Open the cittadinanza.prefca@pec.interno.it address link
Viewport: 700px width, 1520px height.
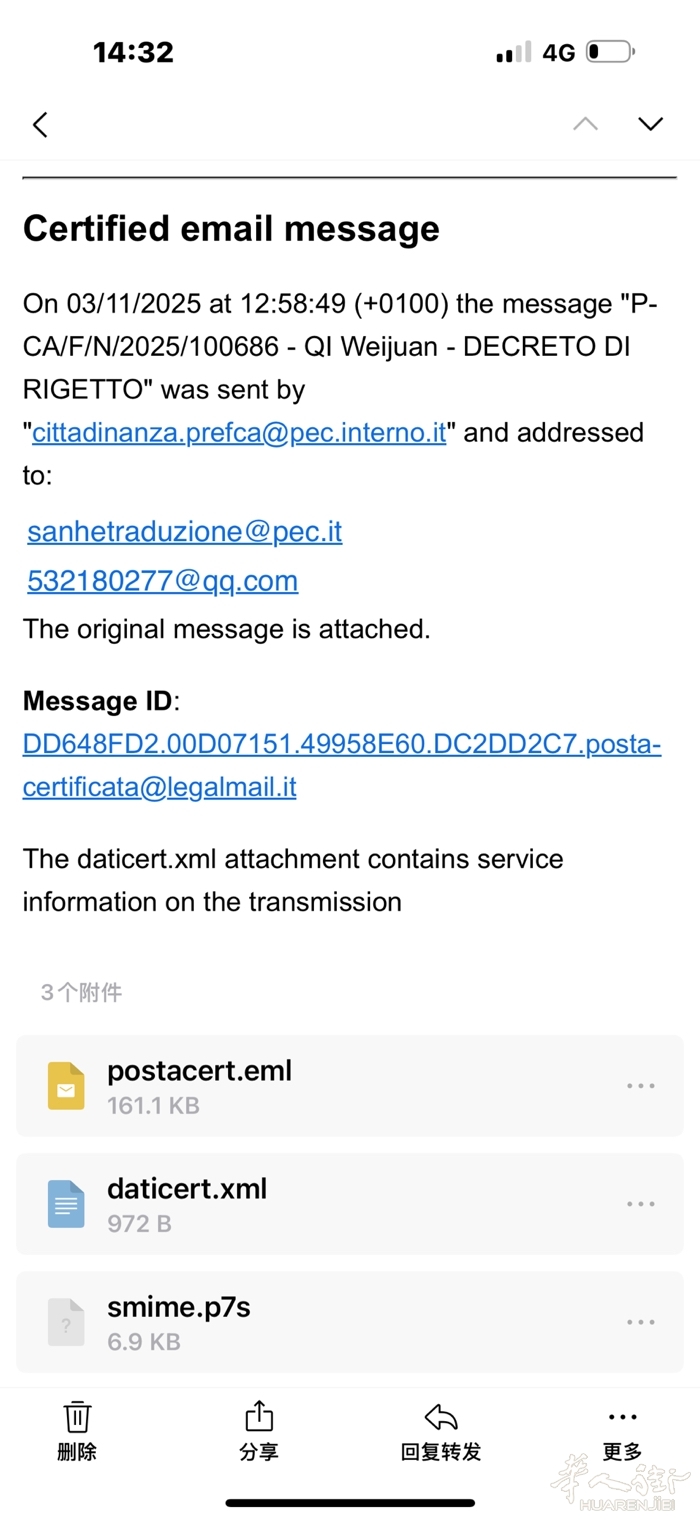[239, 433]
